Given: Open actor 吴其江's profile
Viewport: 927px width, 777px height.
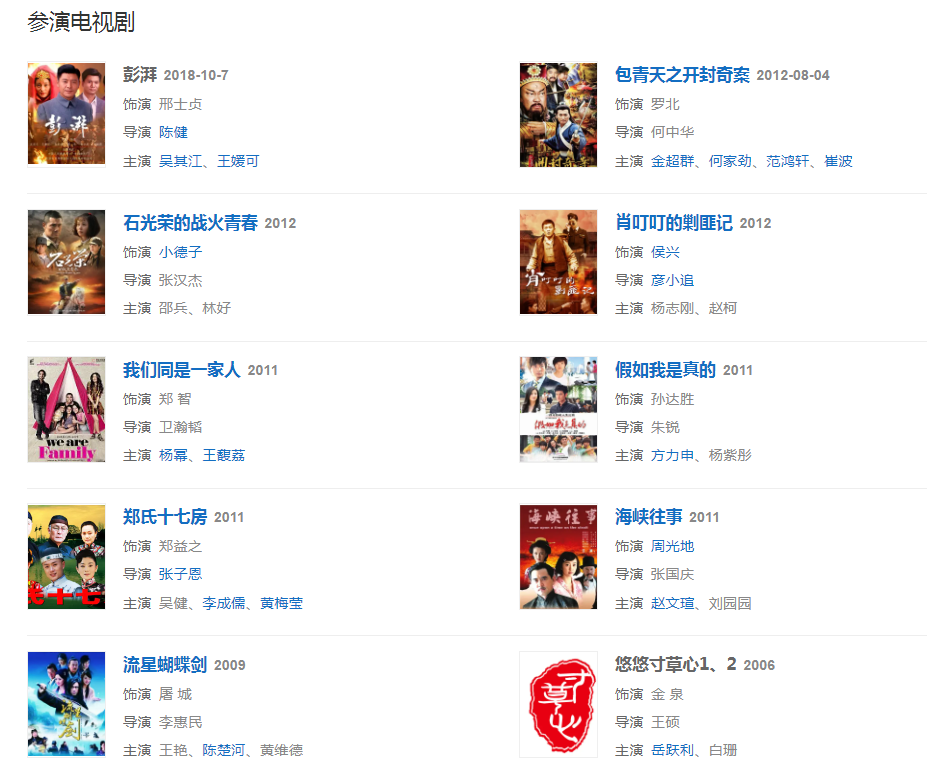Looking at the screenshot, I should tap(180, 161).
